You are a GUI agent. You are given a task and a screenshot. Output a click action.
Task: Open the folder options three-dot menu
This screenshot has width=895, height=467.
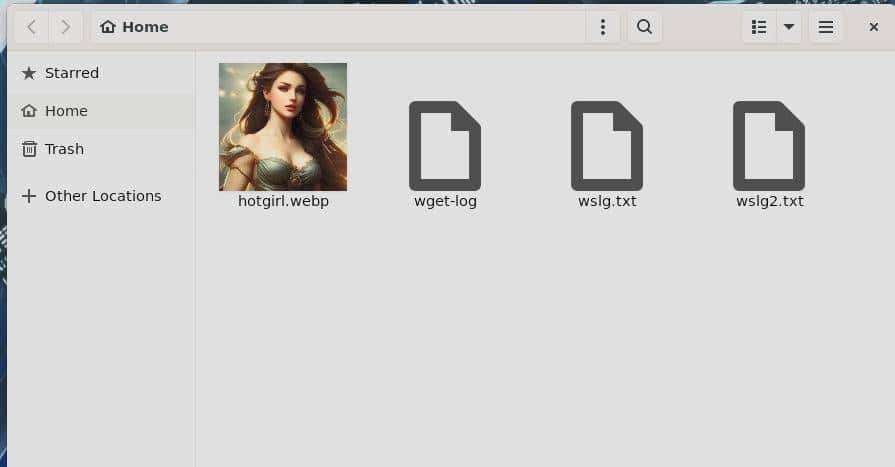602,27
